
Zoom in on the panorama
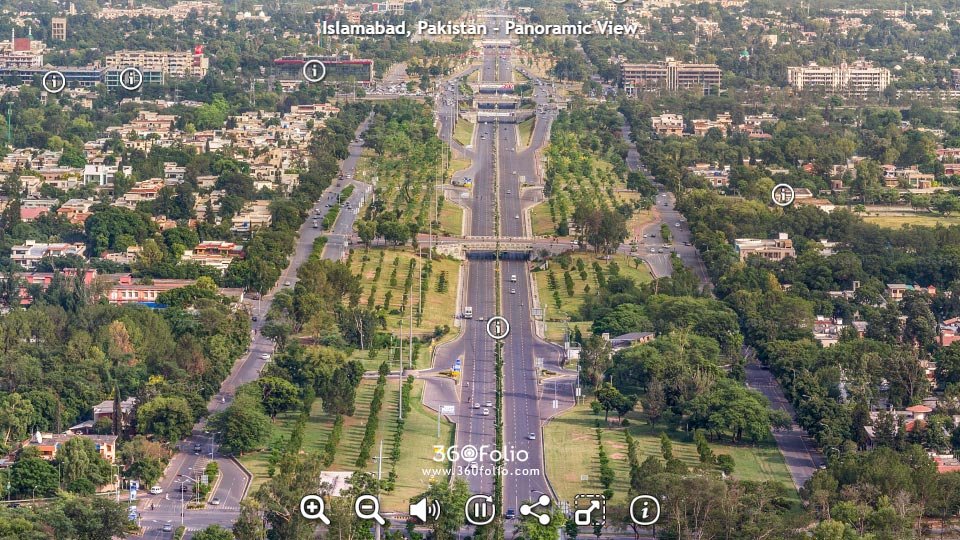point(315,509)
